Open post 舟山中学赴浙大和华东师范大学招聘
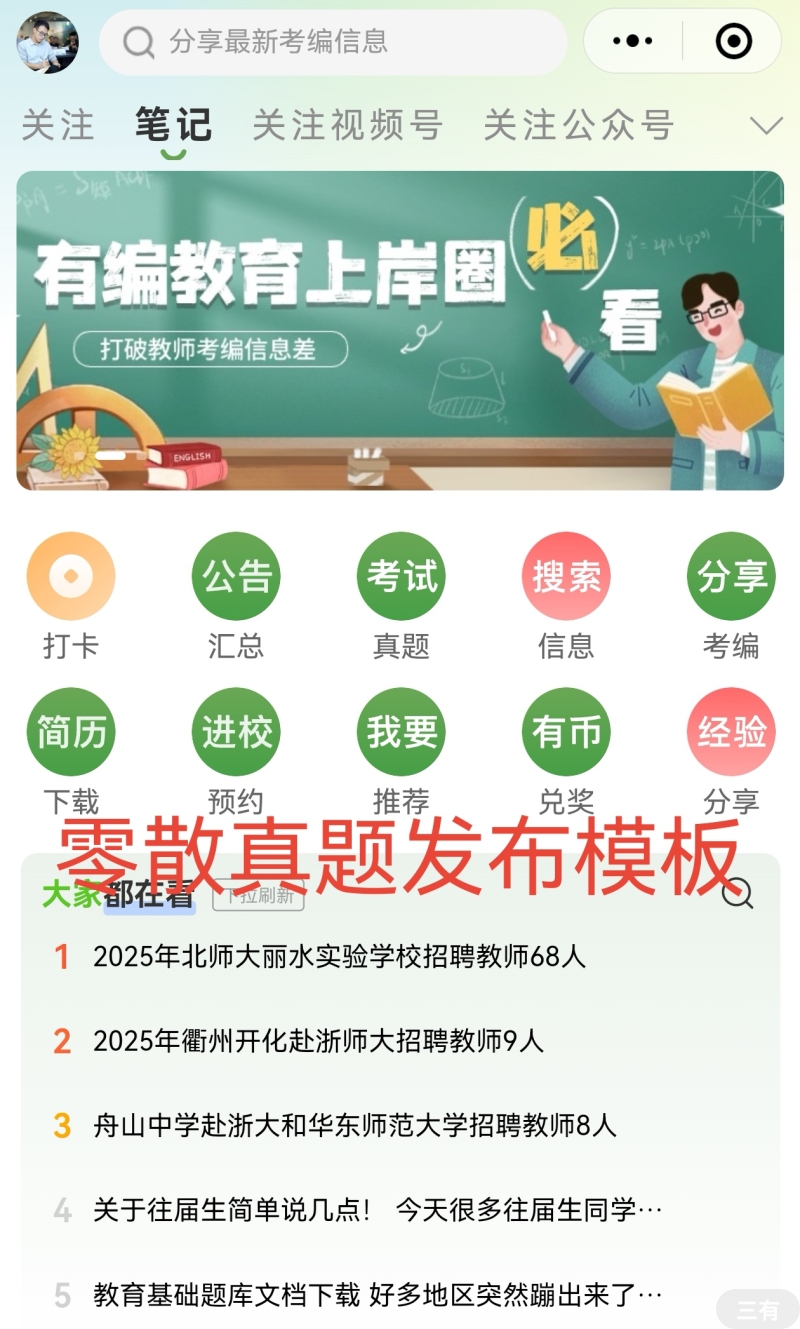 click(355, 1126)
